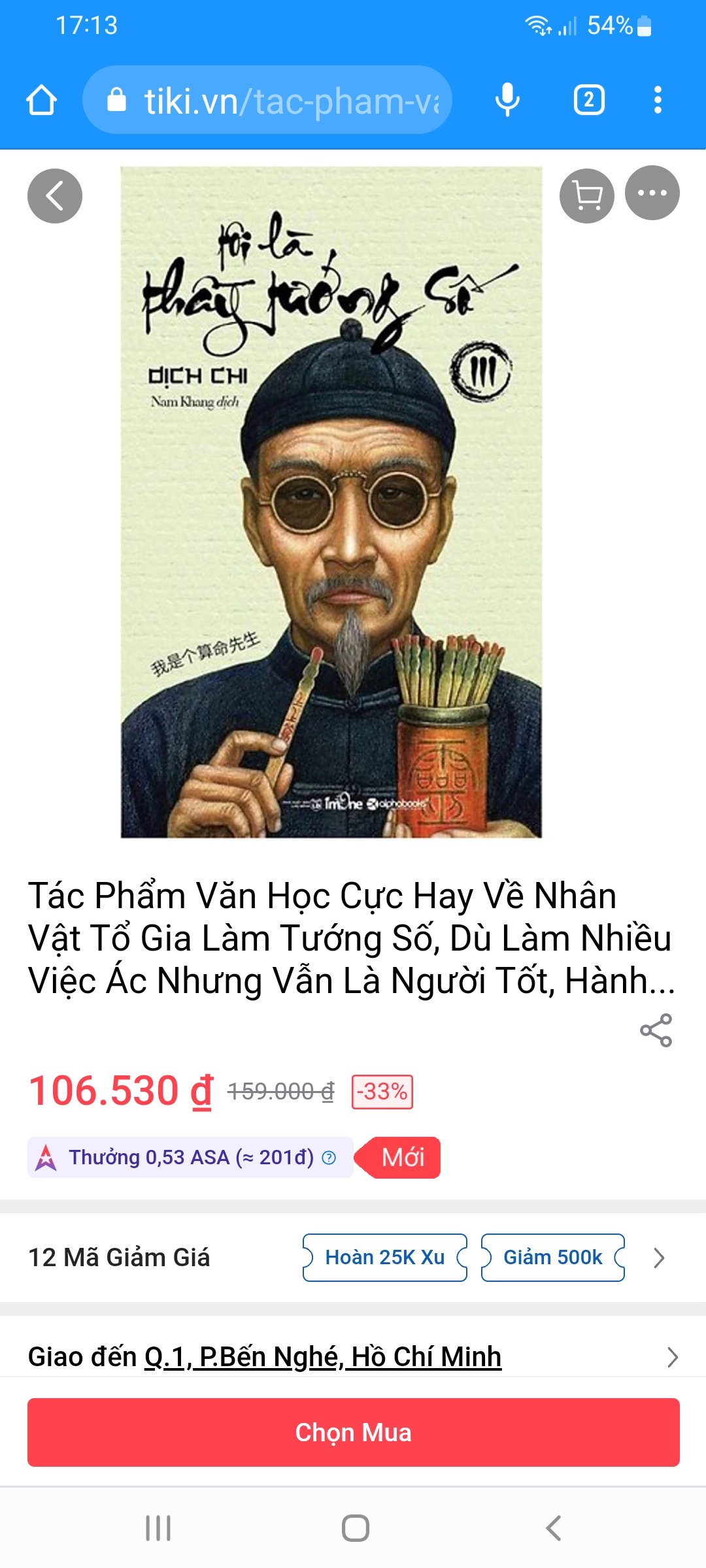Open the product page more options
Screen dimensions: 706x1568
[652, 193]
